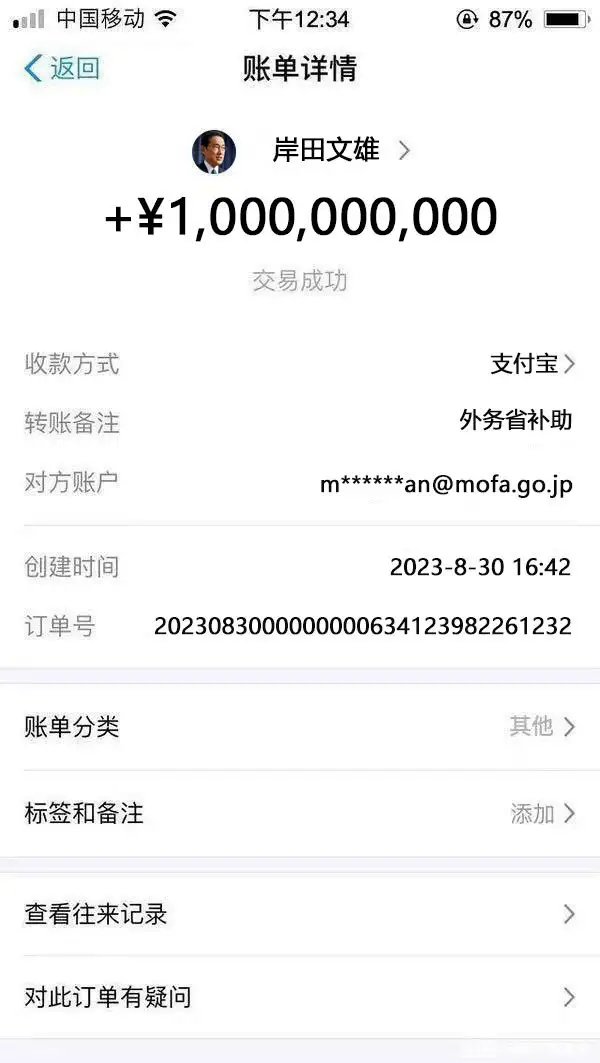Open the payer's profile row at the top
600x1063 pixels.
pos(301,152)
